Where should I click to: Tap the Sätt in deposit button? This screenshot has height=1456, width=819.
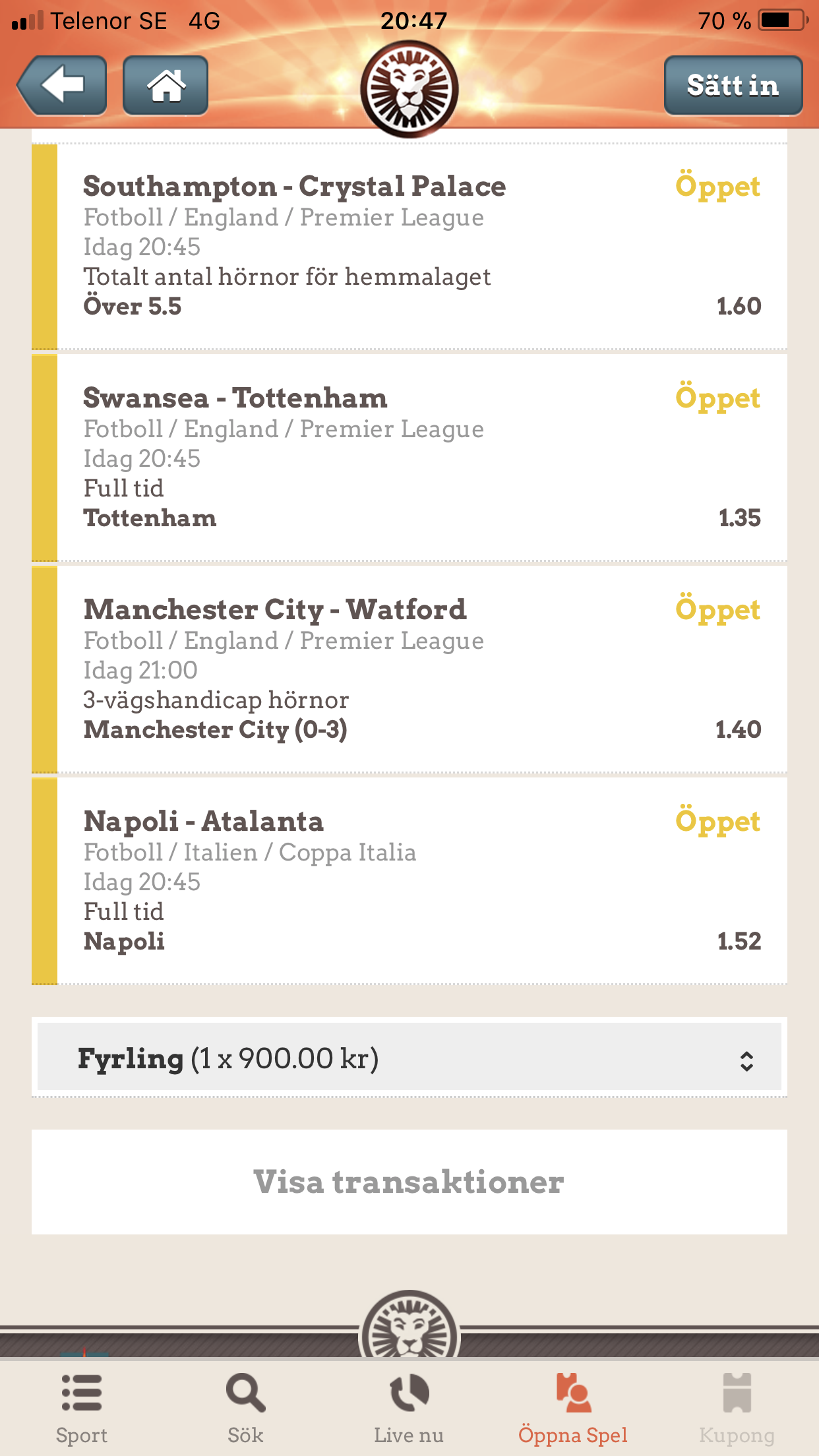733,86
